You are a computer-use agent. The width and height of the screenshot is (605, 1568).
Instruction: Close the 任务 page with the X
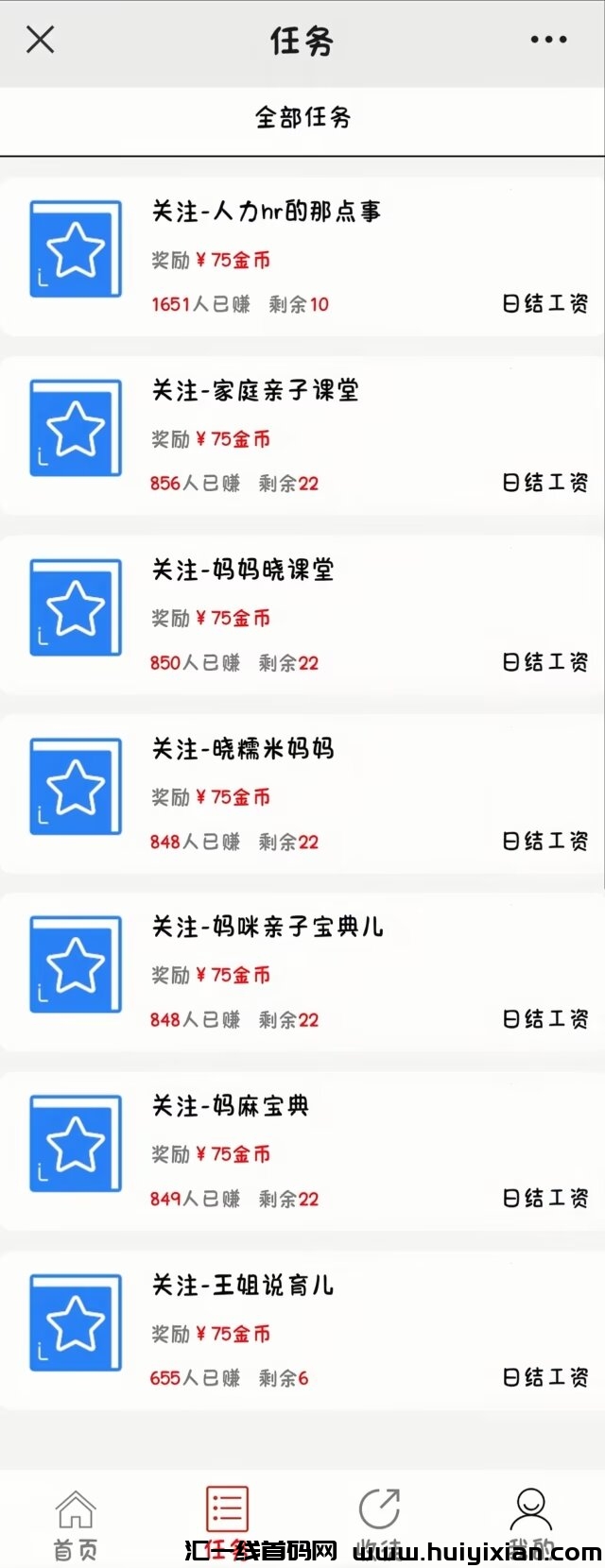pos(41,40)
